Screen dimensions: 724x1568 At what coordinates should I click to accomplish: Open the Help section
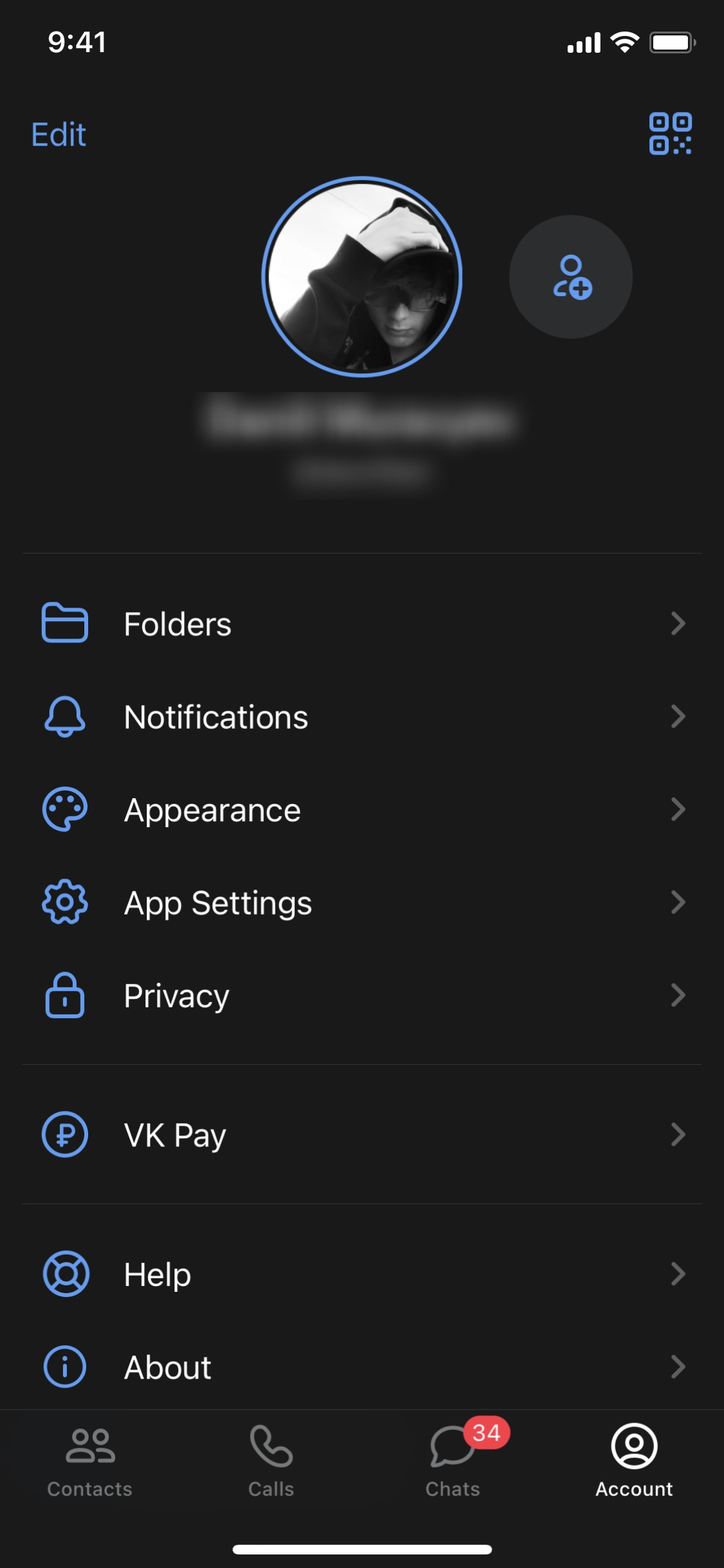(x=362, y=1274)
